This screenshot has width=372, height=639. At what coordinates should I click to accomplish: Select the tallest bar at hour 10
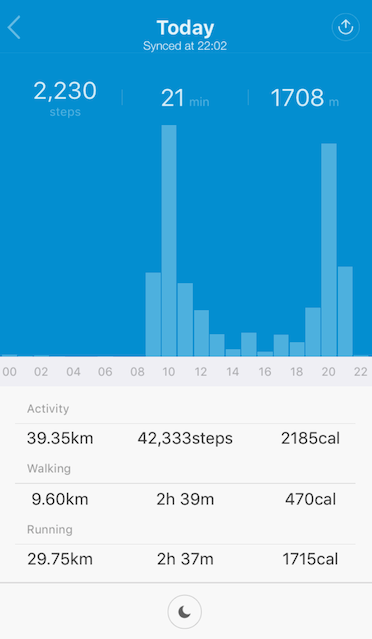169,240
